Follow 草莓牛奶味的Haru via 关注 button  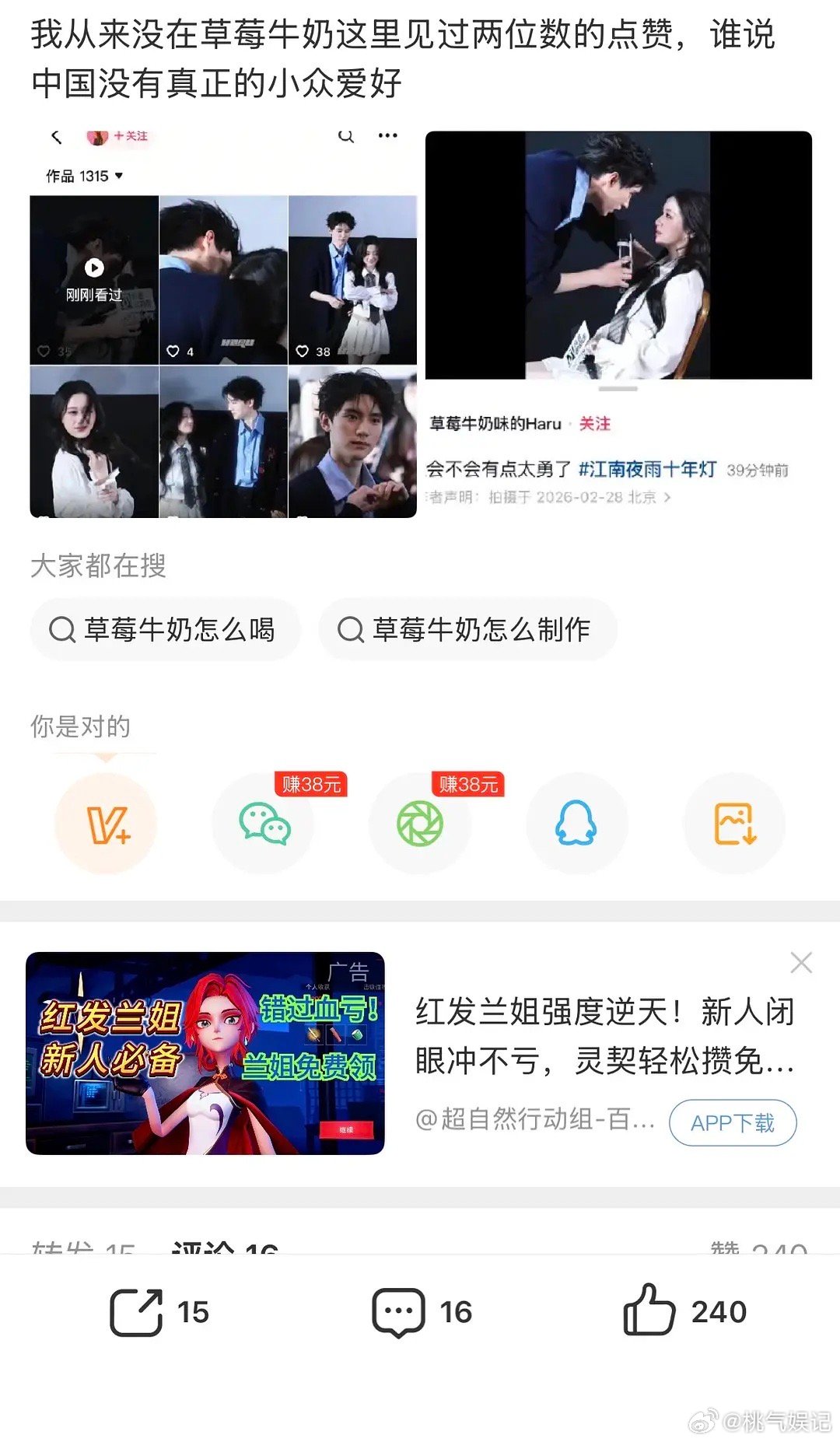pyautogui.click(x=595, y=424)
